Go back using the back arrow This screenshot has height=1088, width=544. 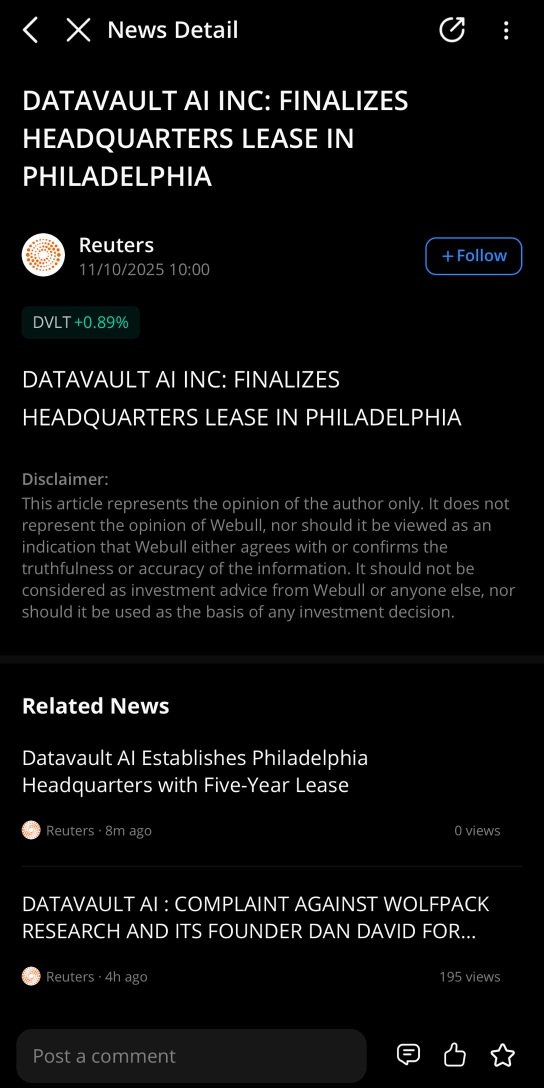30,31
